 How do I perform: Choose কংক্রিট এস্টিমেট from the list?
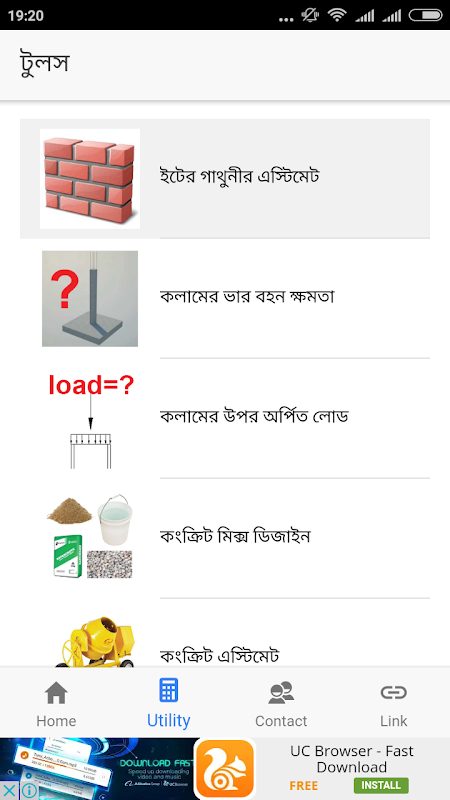(x=225, y=633)
